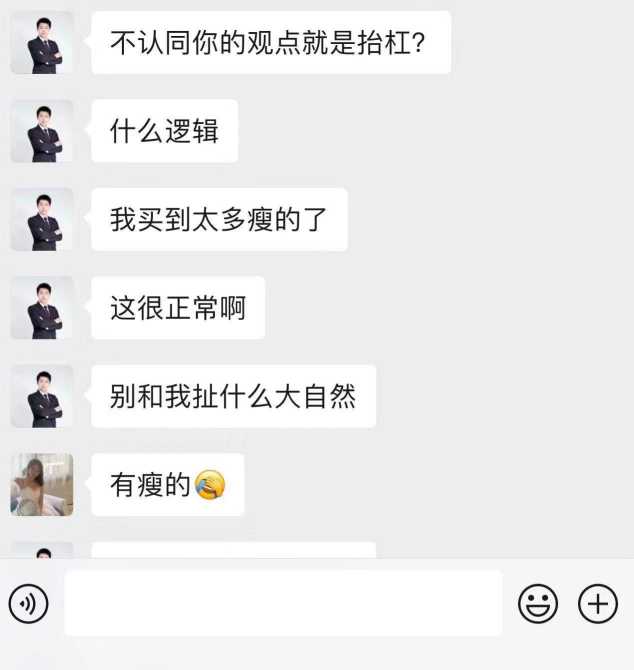Open profile next to 别和我扯什么大自然

pyautogui.click(x=42, y=396)
